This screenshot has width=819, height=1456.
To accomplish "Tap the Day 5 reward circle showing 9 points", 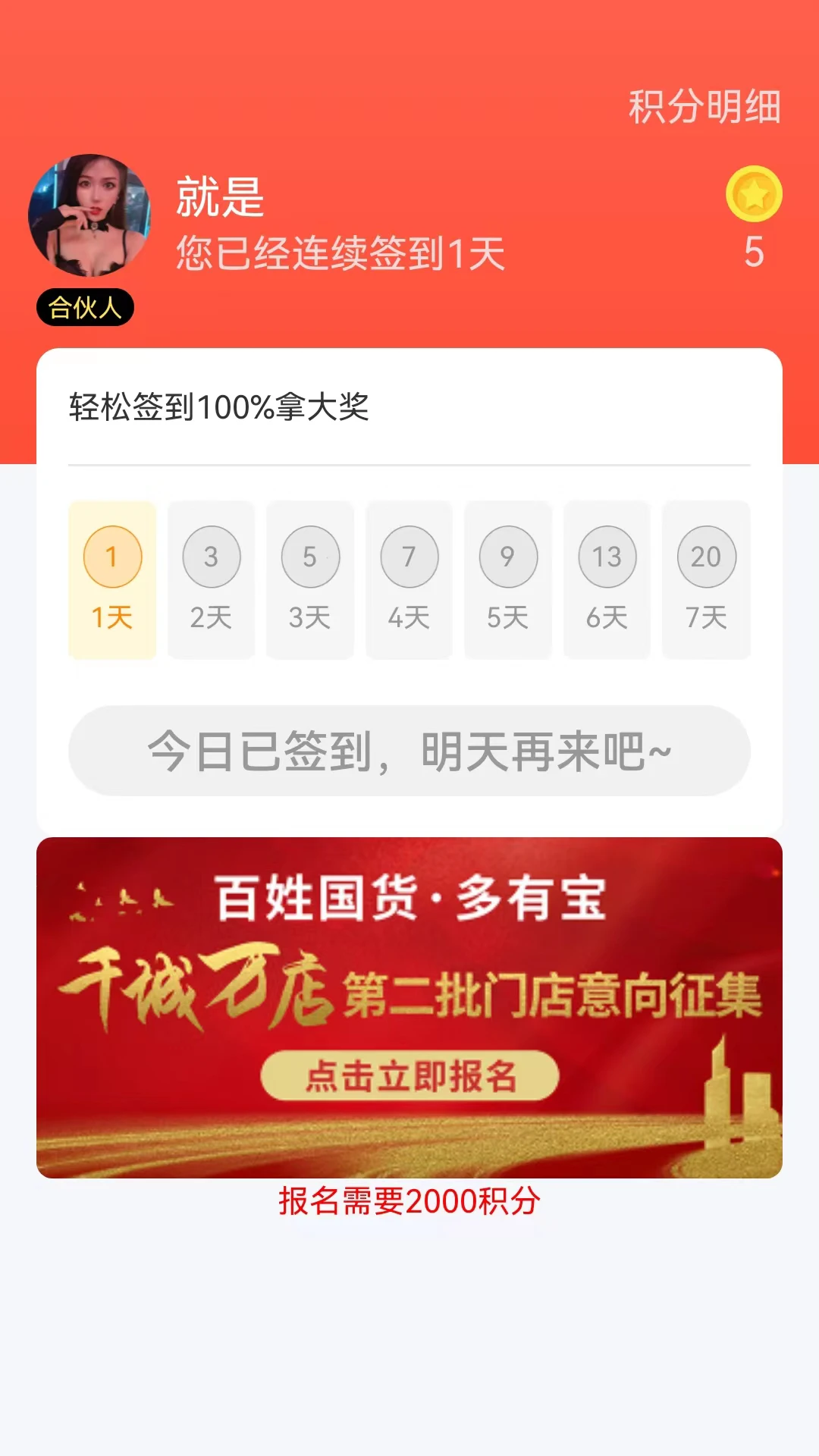I will [x=507, y=556].
